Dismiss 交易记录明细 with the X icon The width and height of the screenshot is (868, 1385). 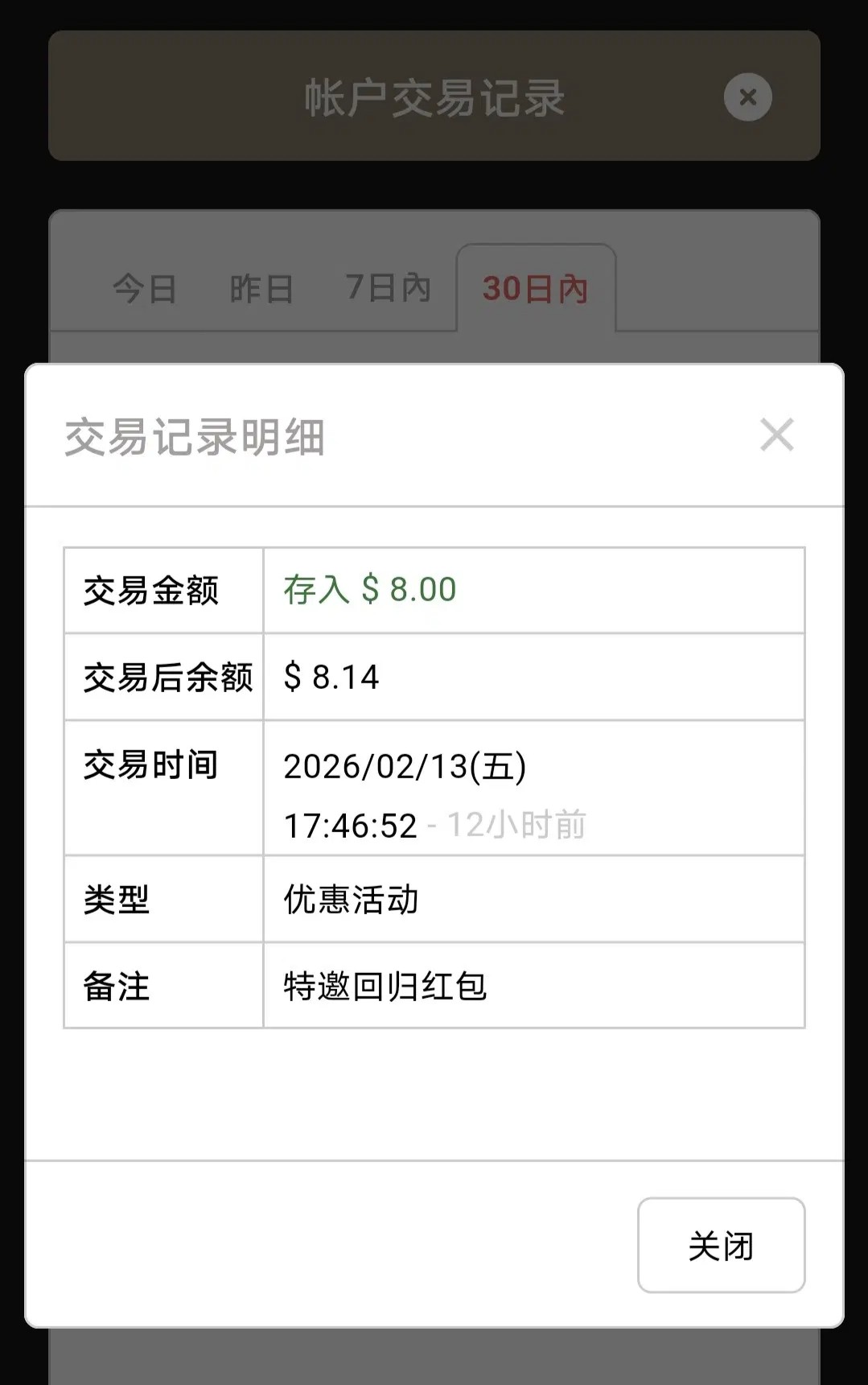coord(776,435)
